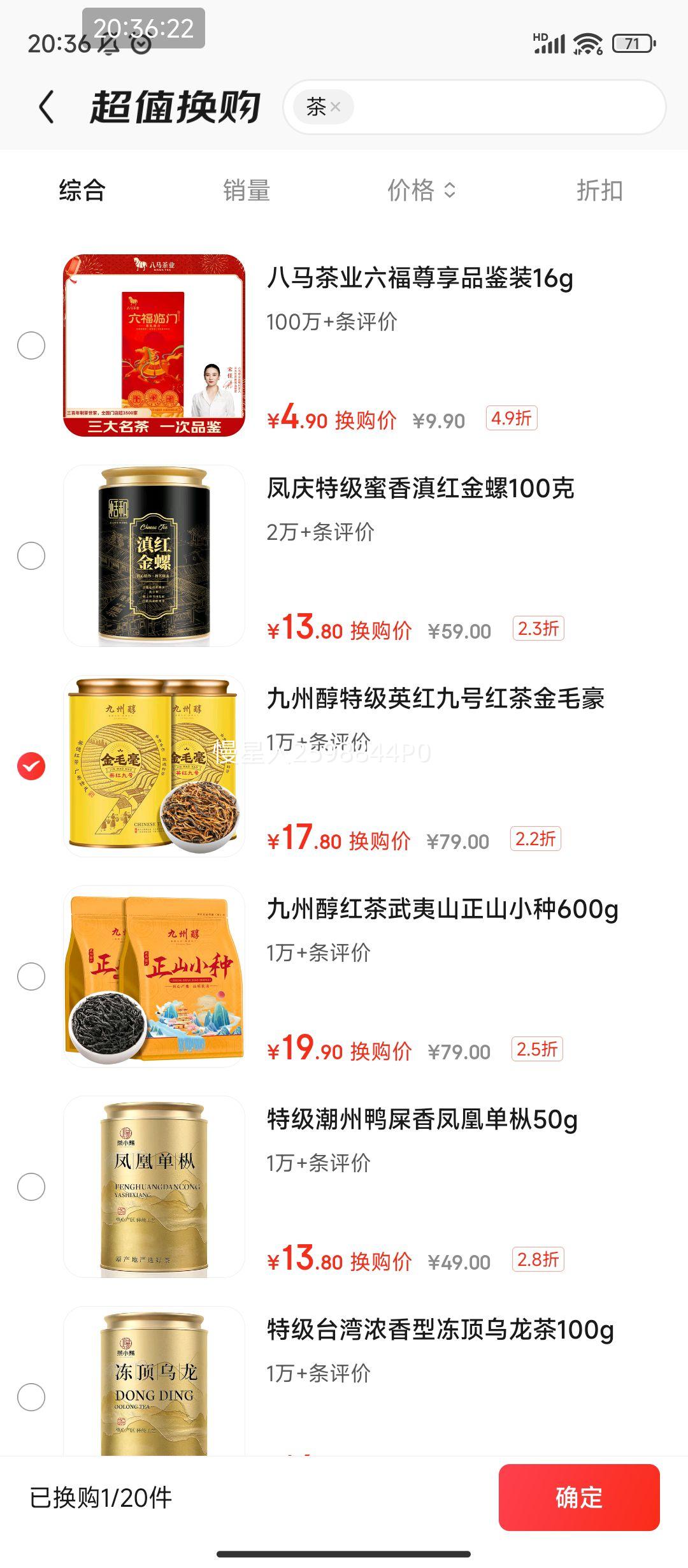This screenshot has height=1568, width=688.
Task: Tap the back arrow to exit 超值换购
Action: click(x=46, y=106)
